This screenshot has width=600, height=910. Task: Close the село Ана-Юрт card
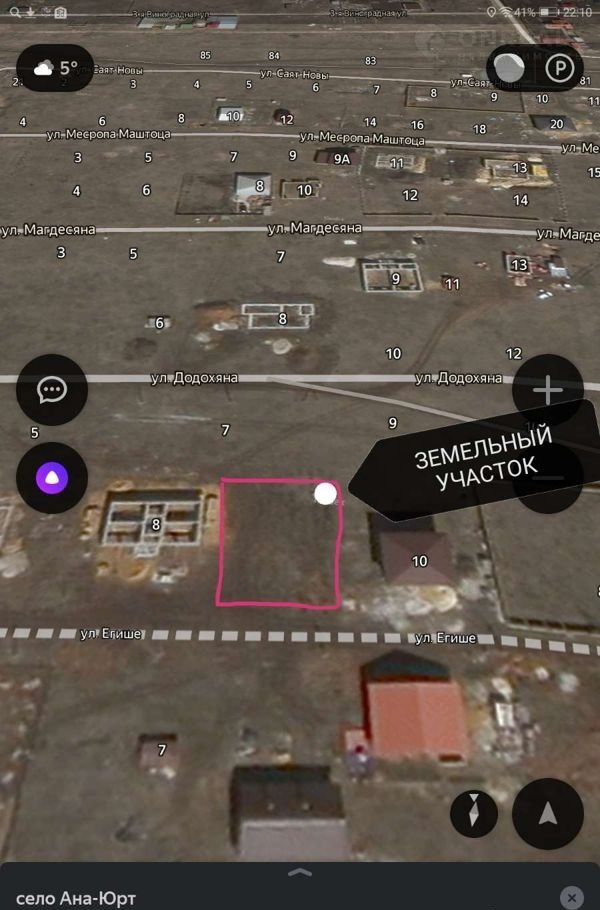(x=571, y=897)
